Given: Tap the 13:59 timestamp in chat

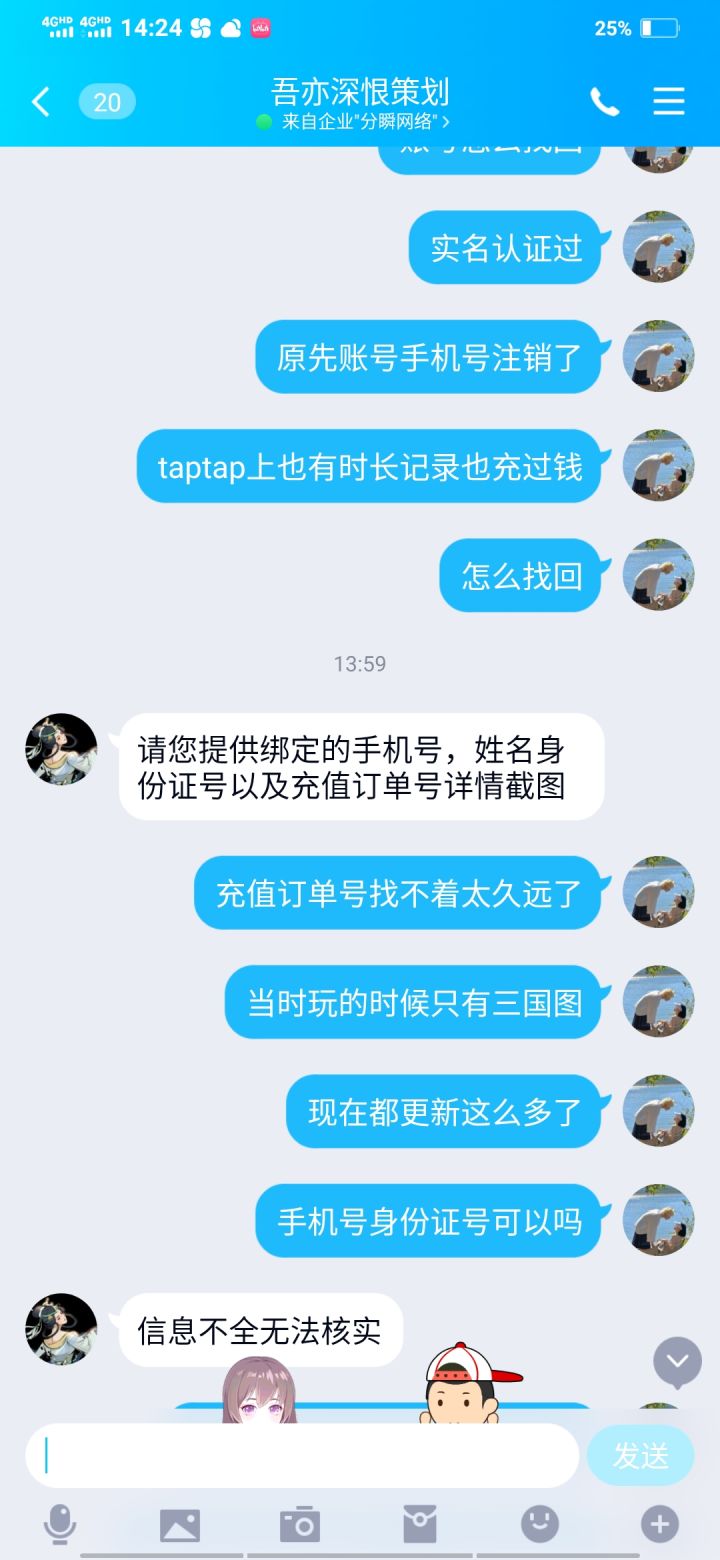Looking at the screenshot, I should [x=360, y=663].
